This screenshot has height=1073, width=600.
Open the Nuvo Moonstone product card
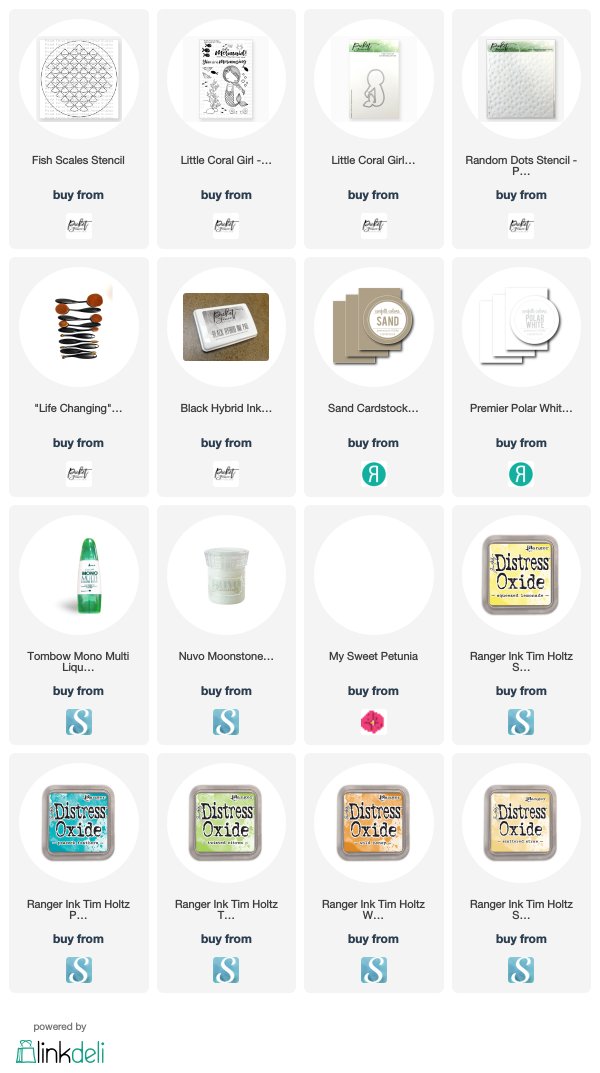coord(226,625)
